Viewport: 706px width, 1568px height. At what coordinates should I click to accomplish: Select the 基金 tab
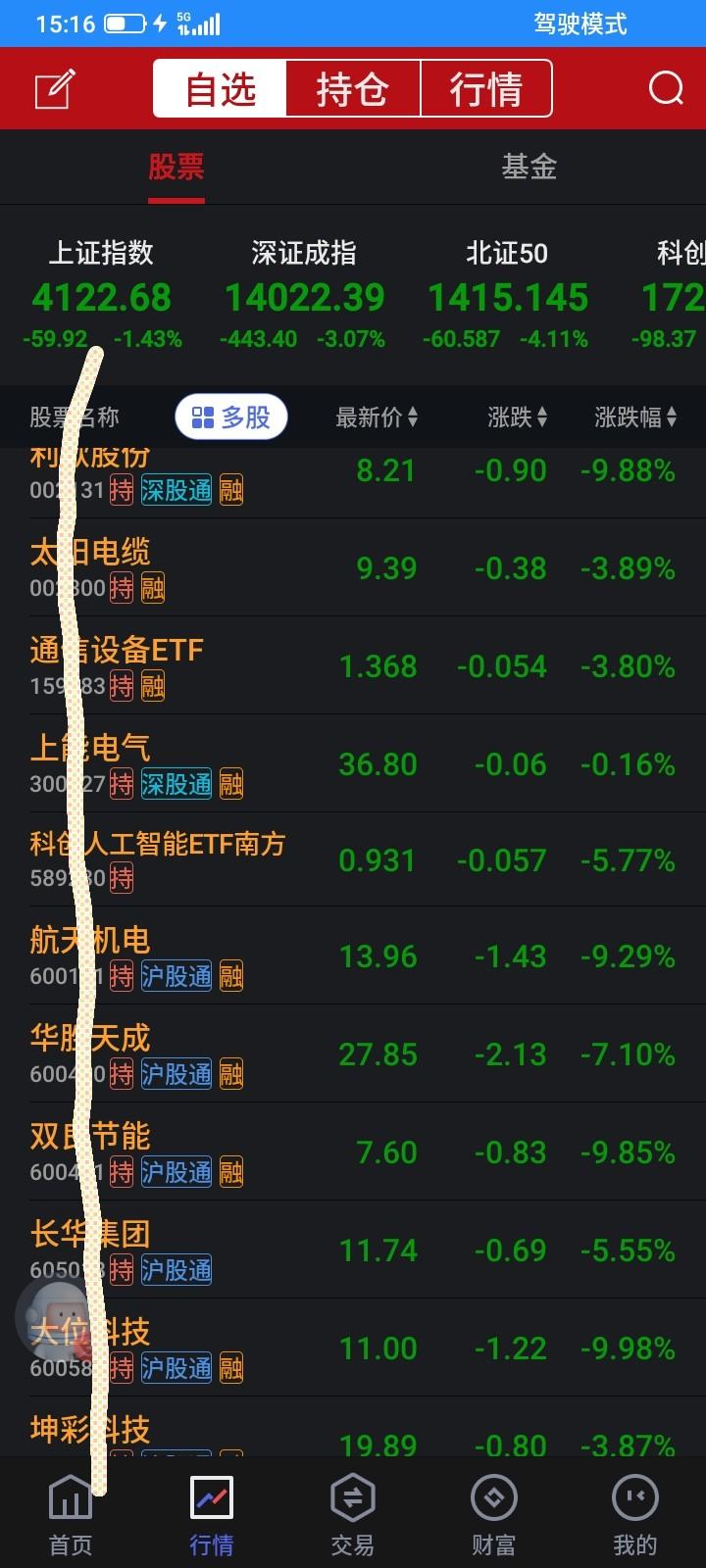pos(529,168)
